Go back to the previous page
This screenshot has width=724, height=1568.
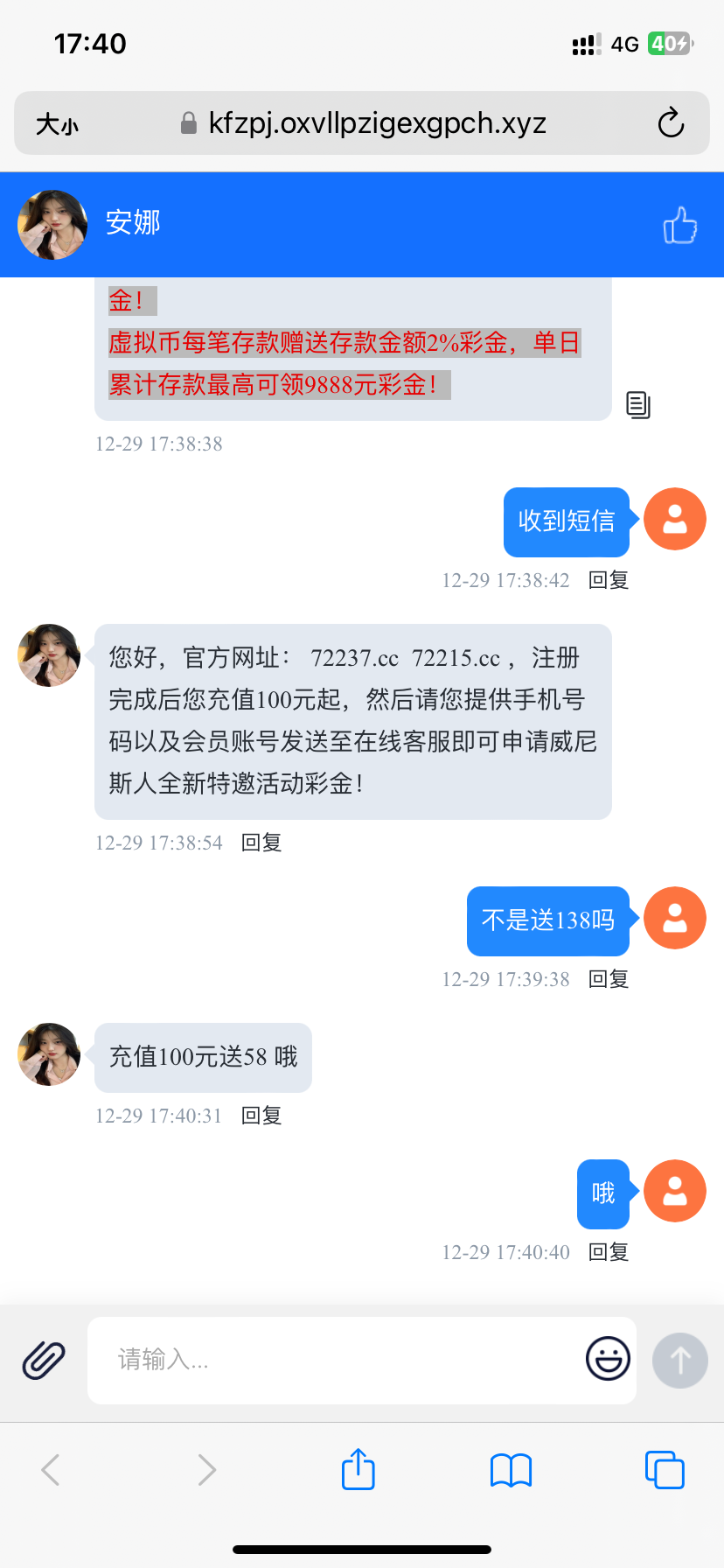[x=51, y=1470]
